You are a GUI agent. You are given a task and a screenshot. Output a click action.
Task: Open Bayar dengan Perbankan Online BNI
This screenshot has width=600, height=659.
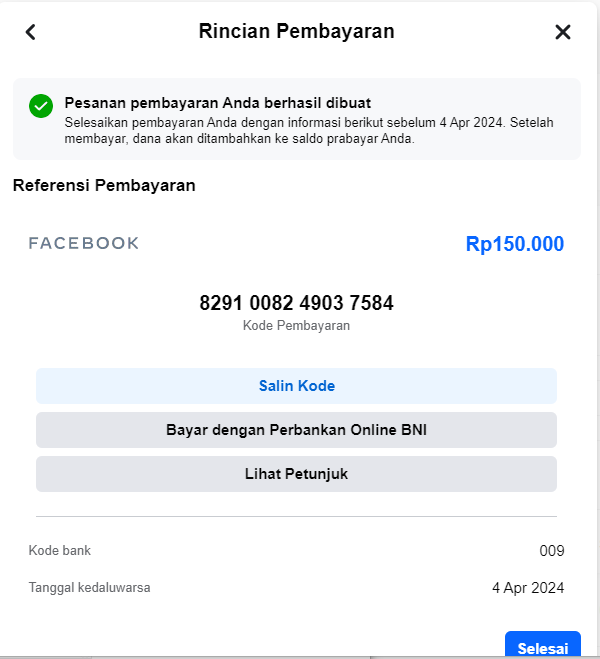point(296,430)
